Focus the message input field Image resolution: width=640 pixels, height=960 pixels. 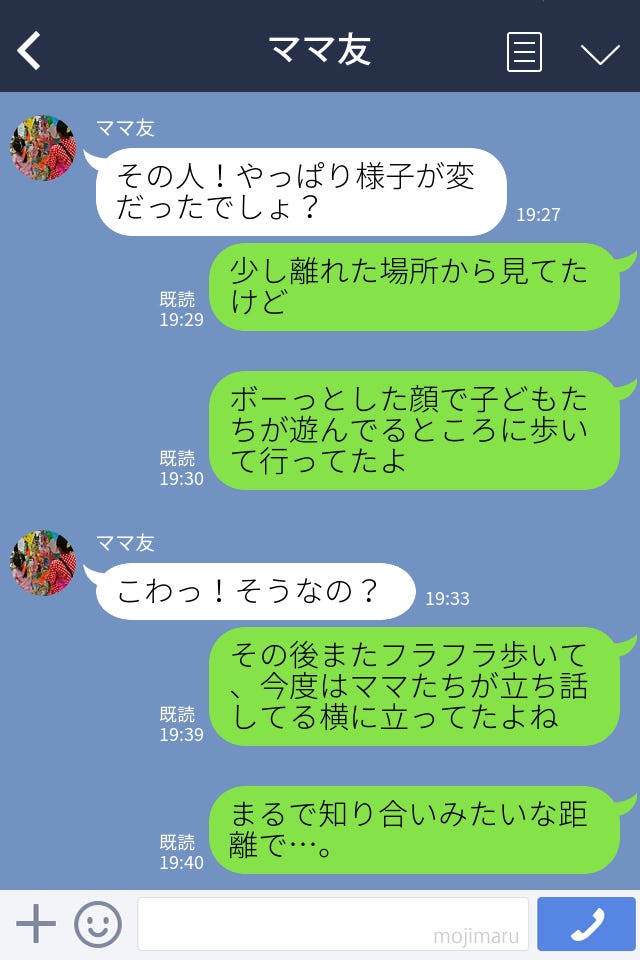[332, 924]
